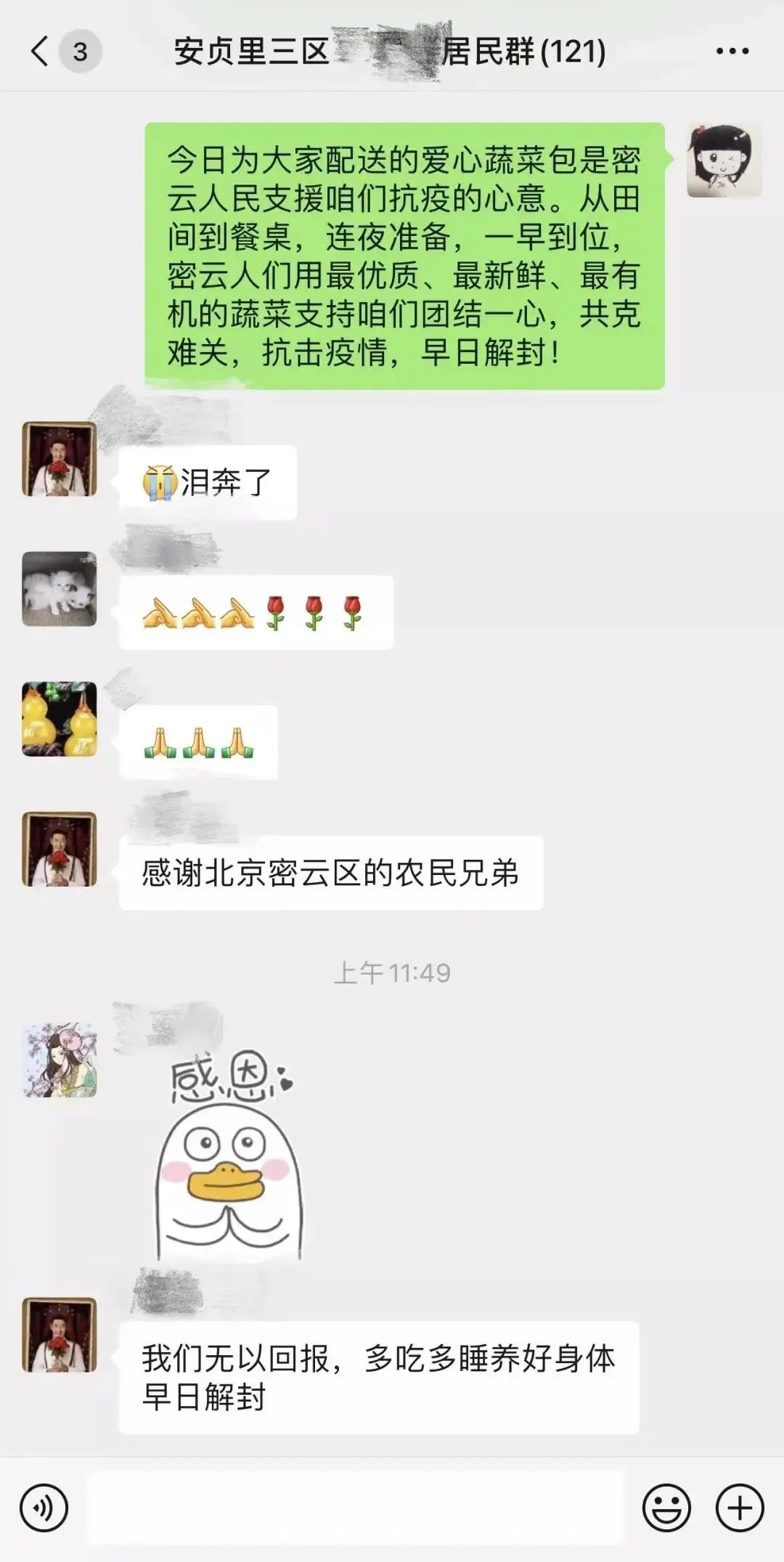The image size is (784, 1562).
Task: Open the emoji sticker picker
Action: pyautogui.click(x=666, y=1508)
